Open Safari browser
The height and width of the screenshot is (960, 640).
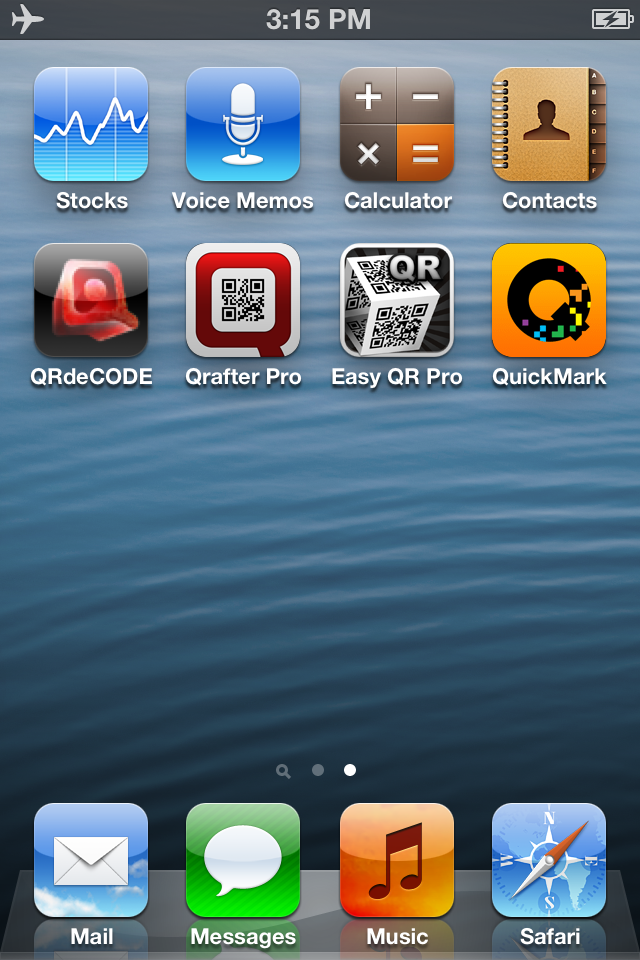click(549, 861)
